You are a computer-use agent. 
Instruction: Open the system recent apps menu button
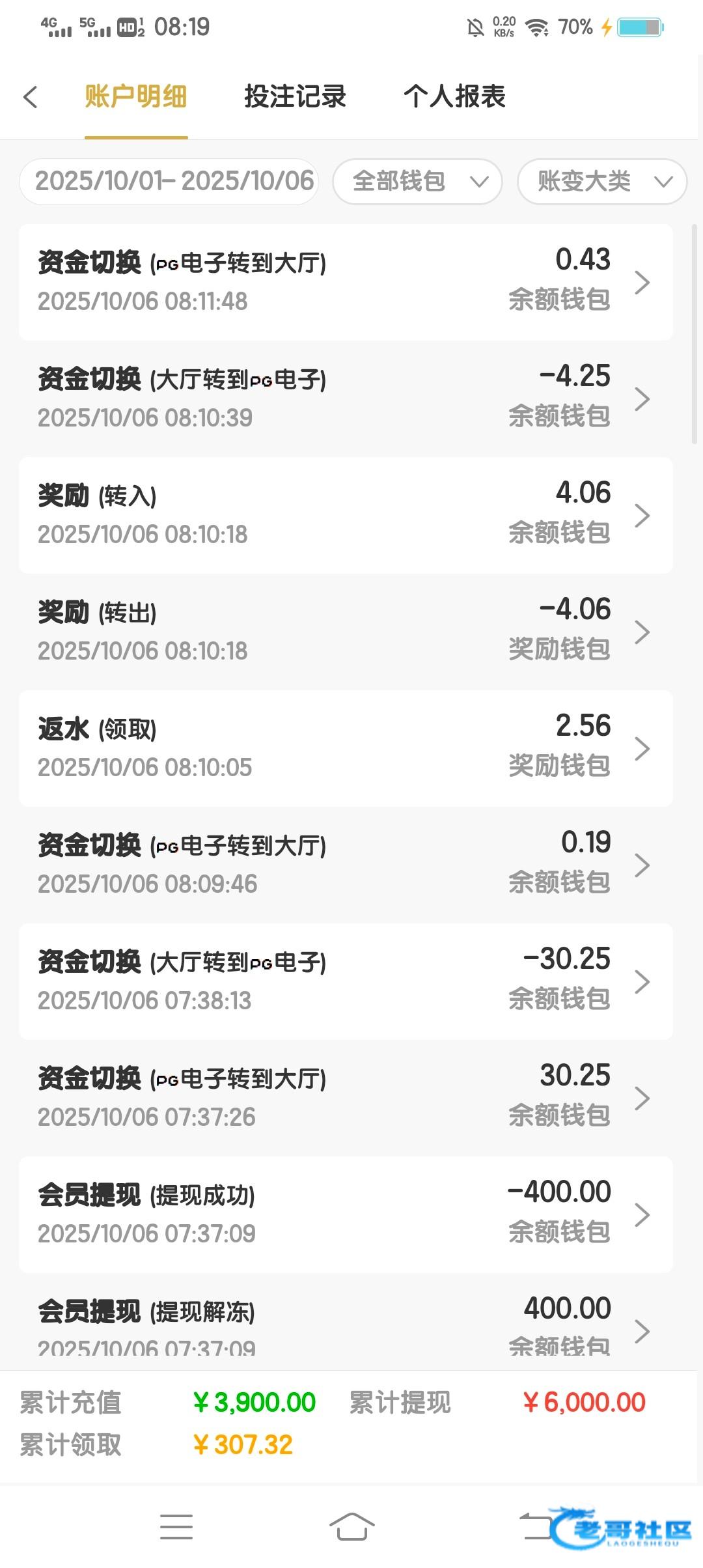[176, 1526]
